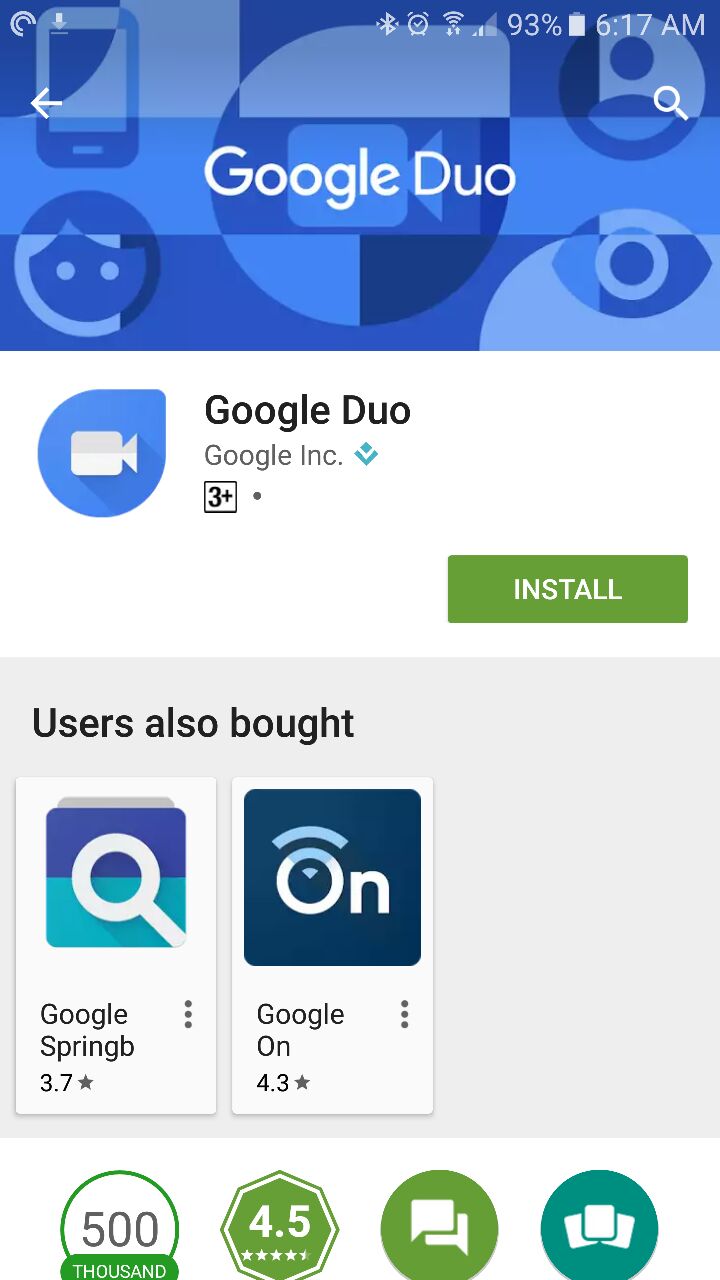This screenshot has width=720, height=1280.
Task: Install Google Duo
Action: (567, 589)
